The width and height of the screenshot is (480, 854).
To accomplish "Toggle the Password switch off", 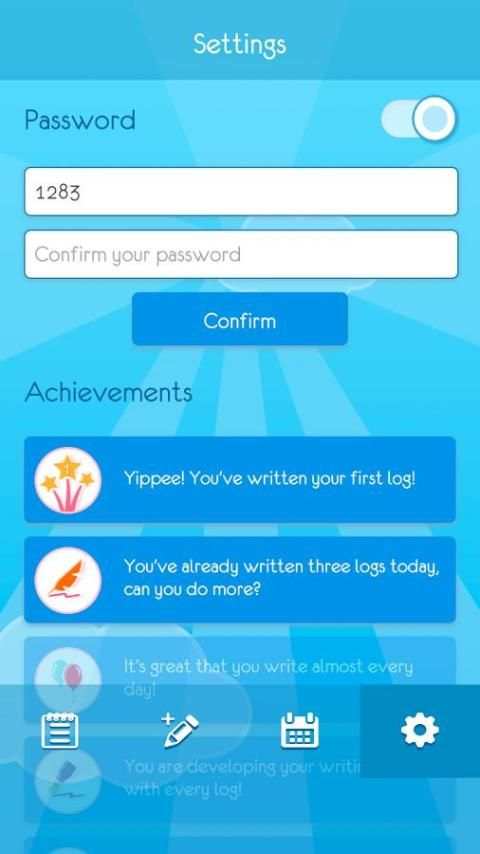I will (418, 118).
